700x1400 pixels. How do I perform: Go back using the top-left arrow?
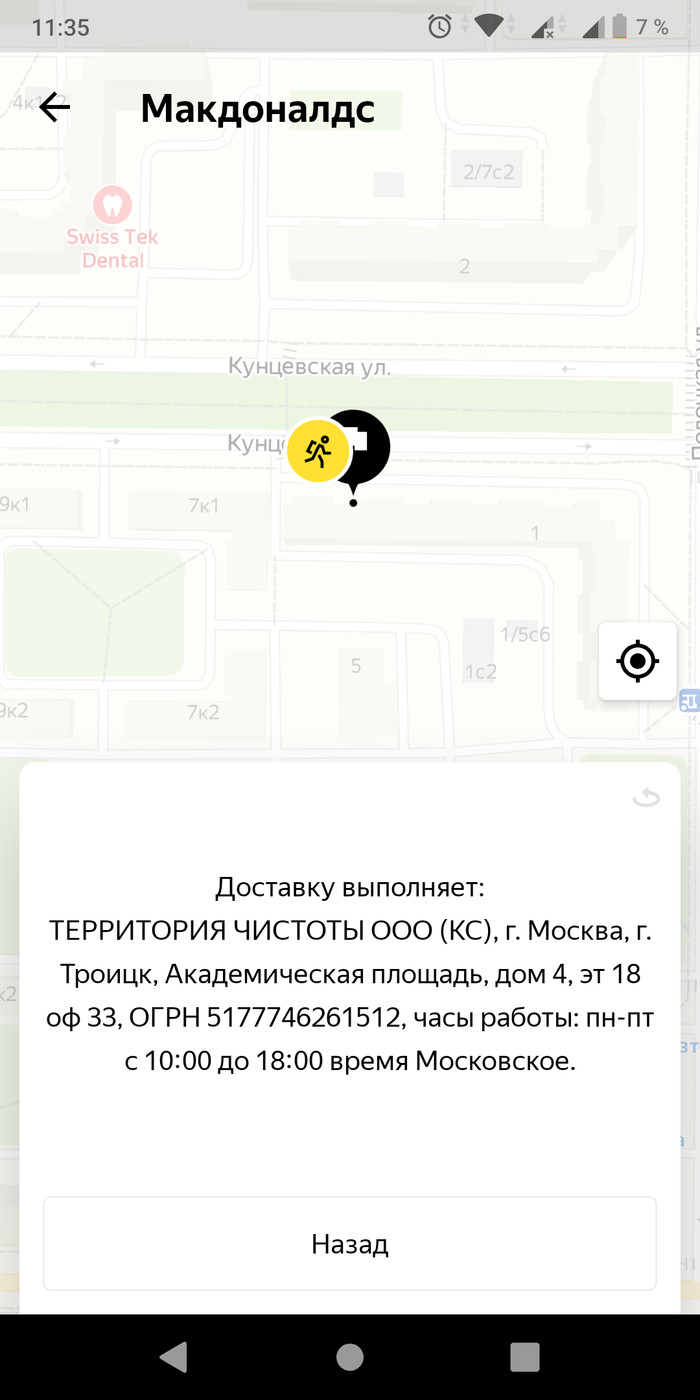(55, 108)
